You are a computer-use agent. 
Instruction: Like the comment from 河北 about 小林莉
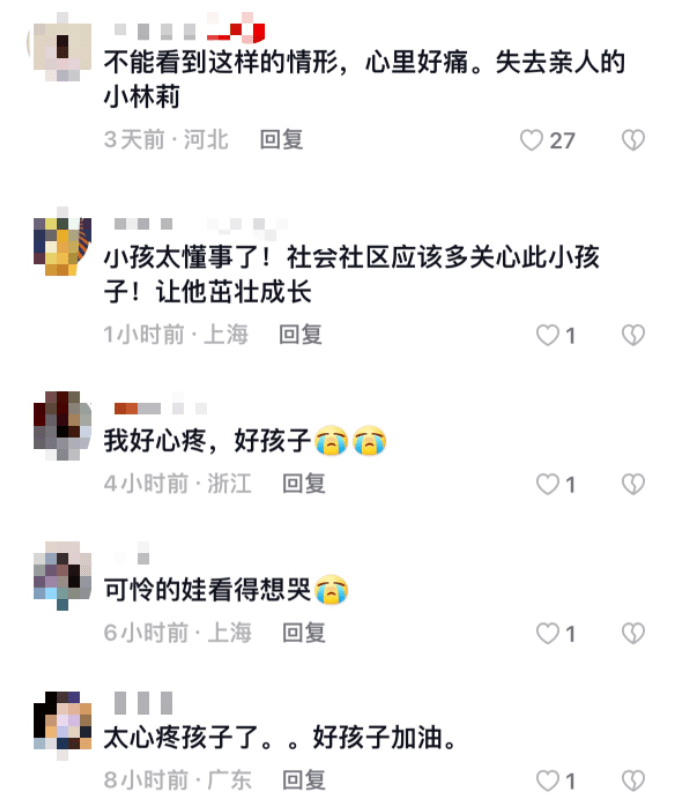(x=532, y=140)
